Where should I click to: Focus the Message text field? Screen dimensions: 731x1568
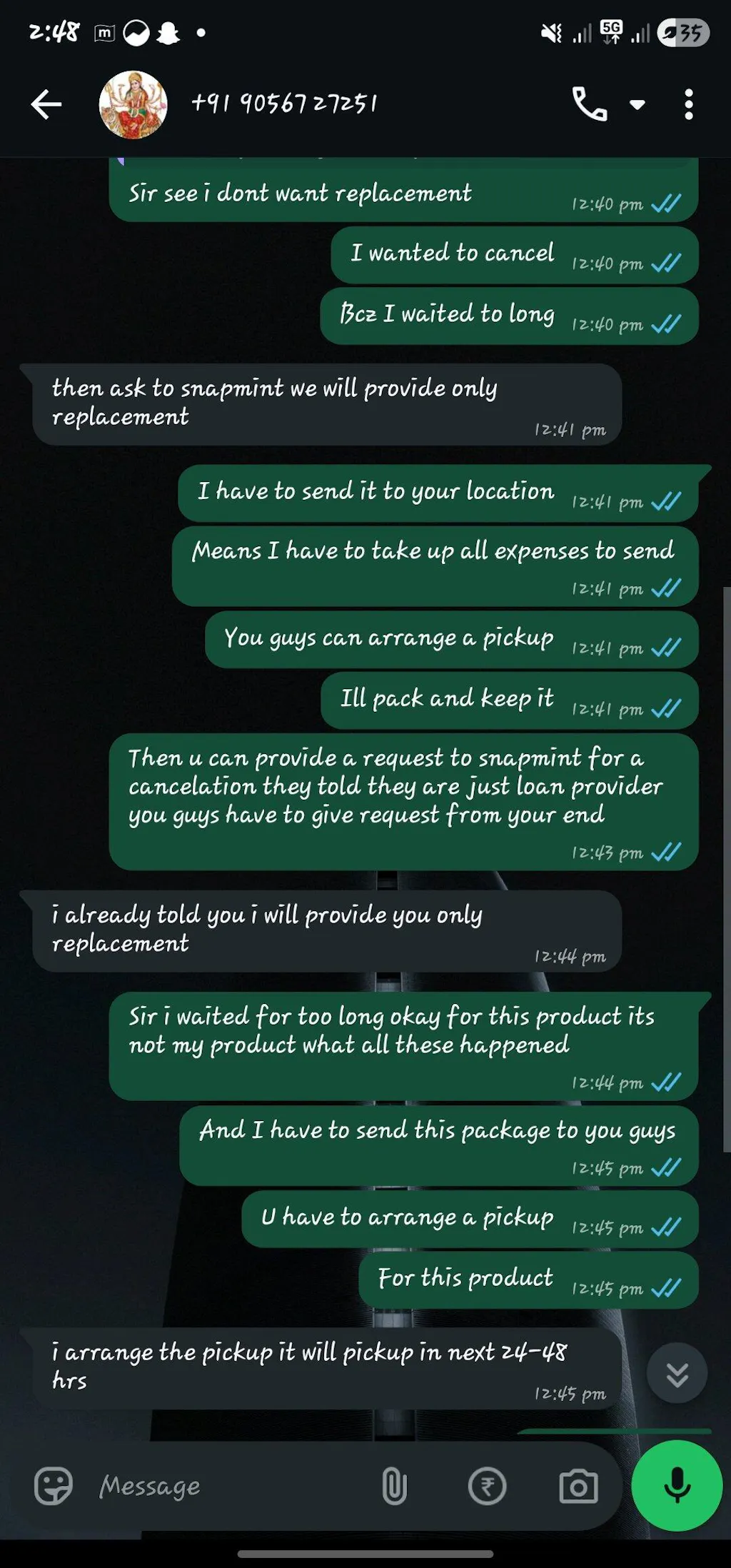228,1486
